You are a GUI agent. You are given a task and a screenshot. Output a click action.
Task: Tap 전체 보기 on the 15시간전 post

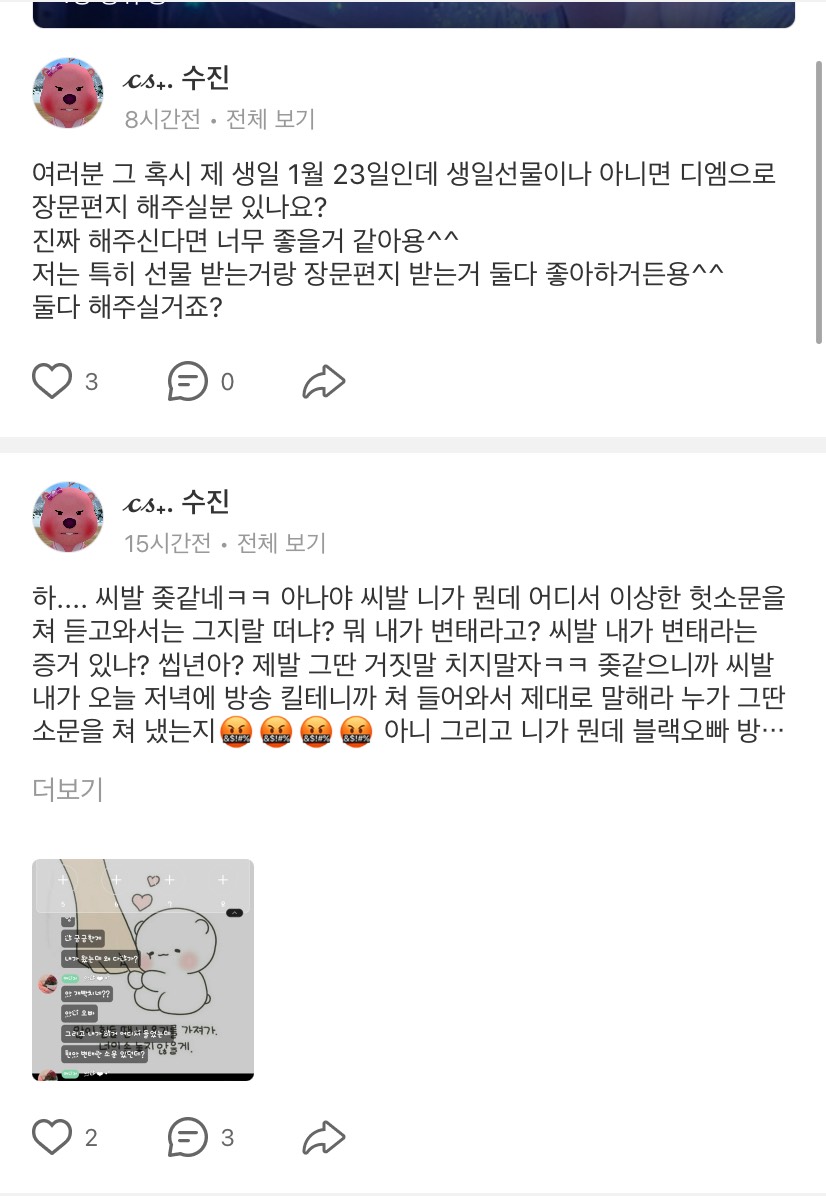281,544
